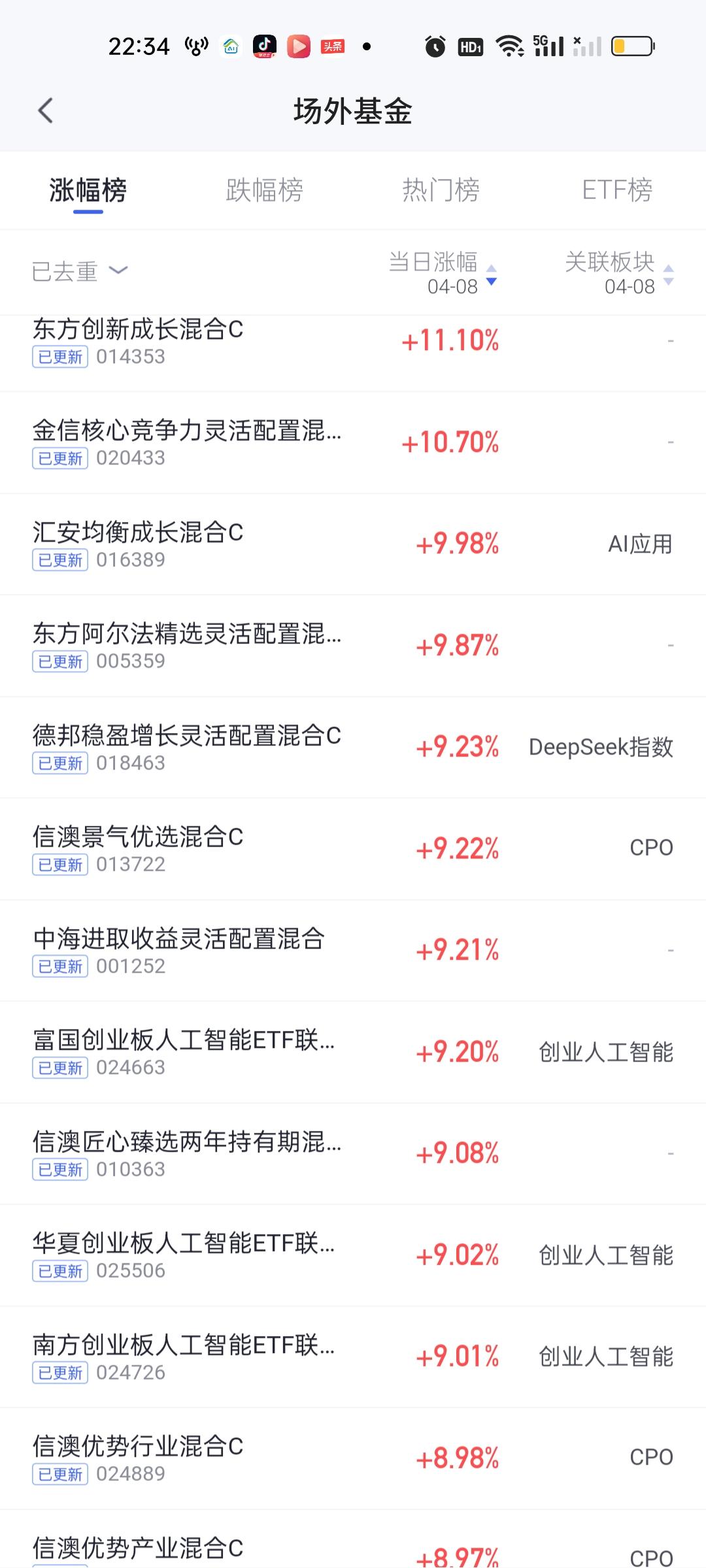View 信澳景气优选混合C fund

[x=138, y=849]
